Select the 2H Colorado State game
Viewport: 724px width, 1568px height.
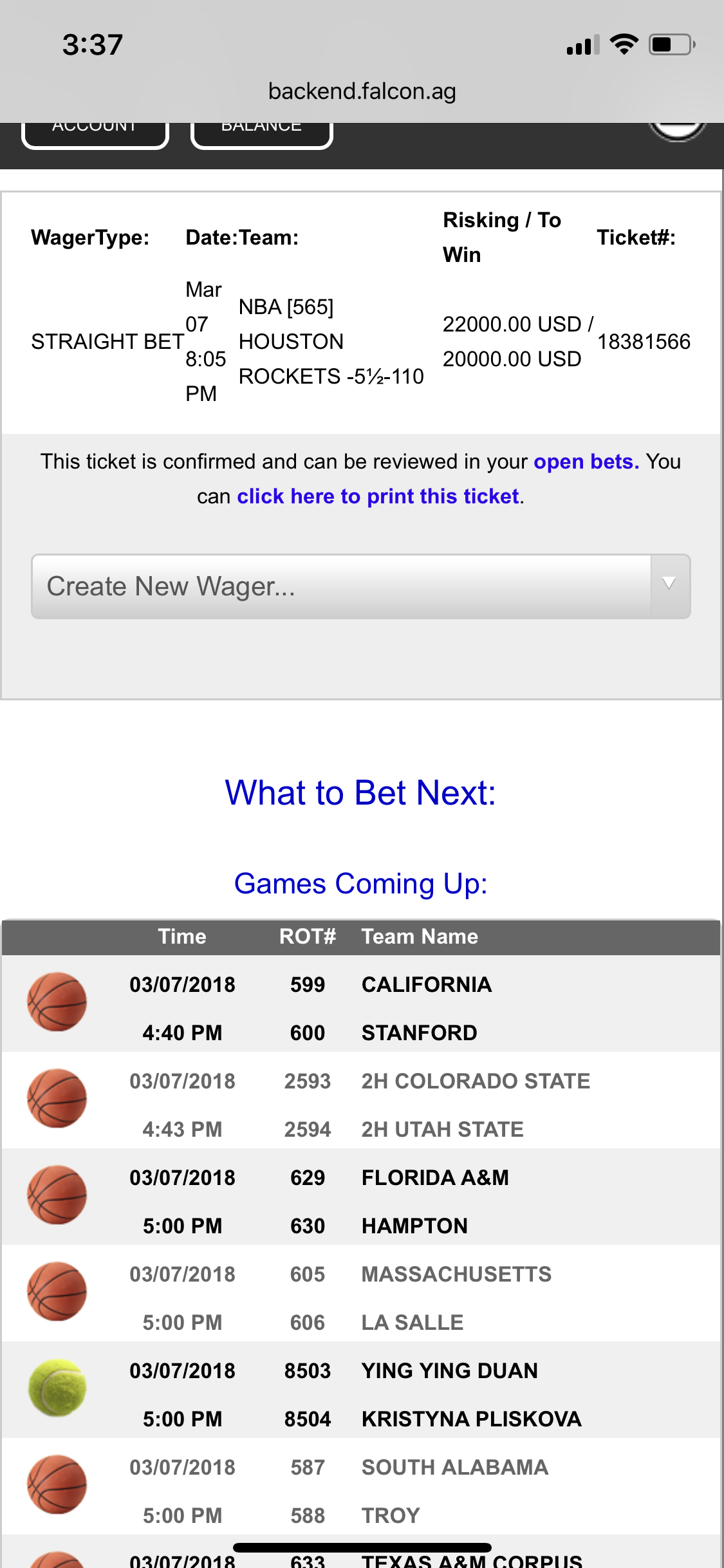(x=361, y=1100)
